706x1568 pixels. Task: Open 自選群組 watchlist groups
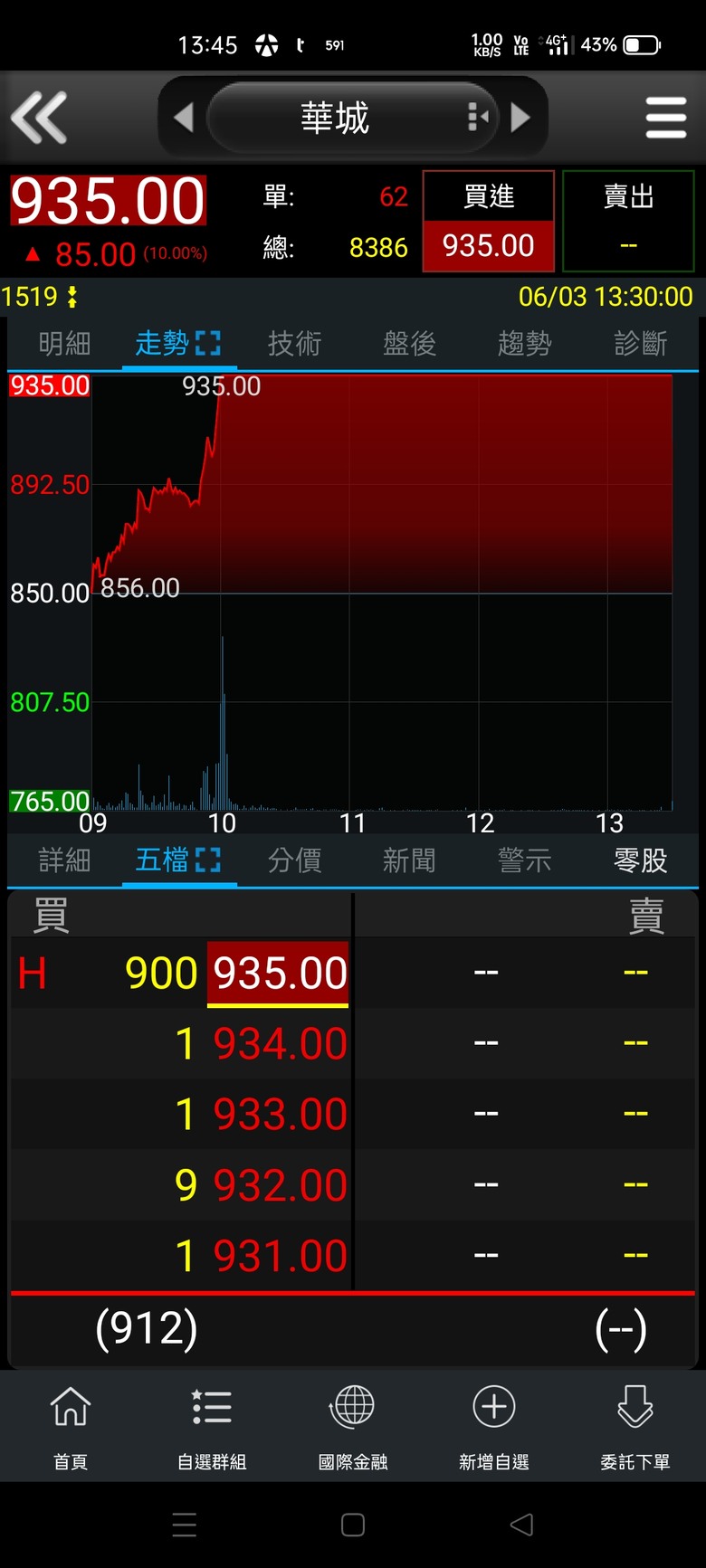[x=212, y=1427]
